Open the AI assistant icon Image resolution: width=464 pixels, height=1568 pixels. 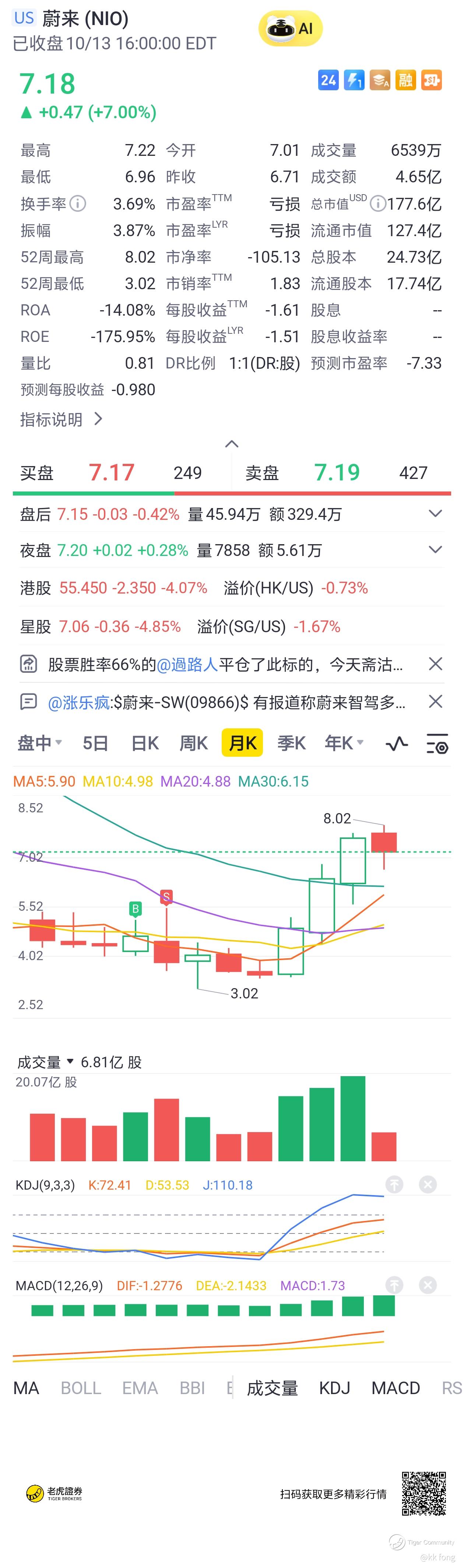[290, 28]
